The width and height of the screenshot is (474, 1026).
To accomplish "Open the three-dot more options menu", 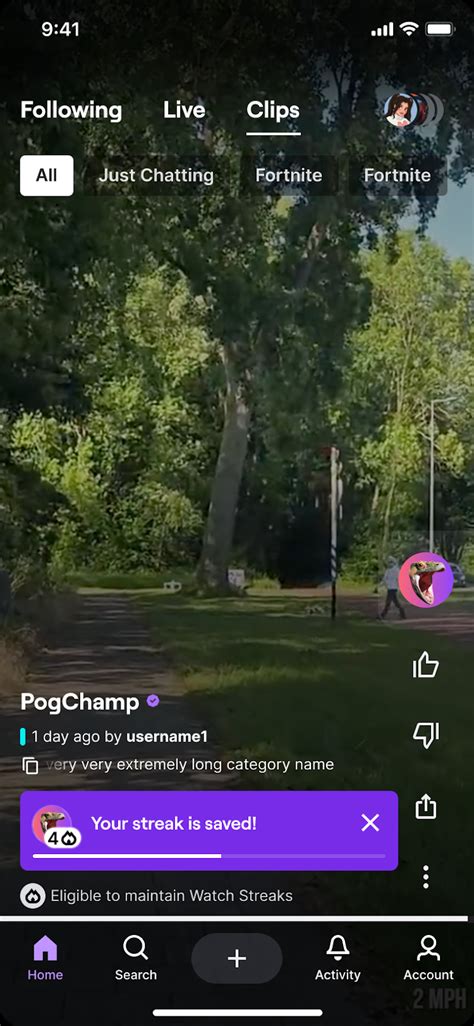I will 426,877.
